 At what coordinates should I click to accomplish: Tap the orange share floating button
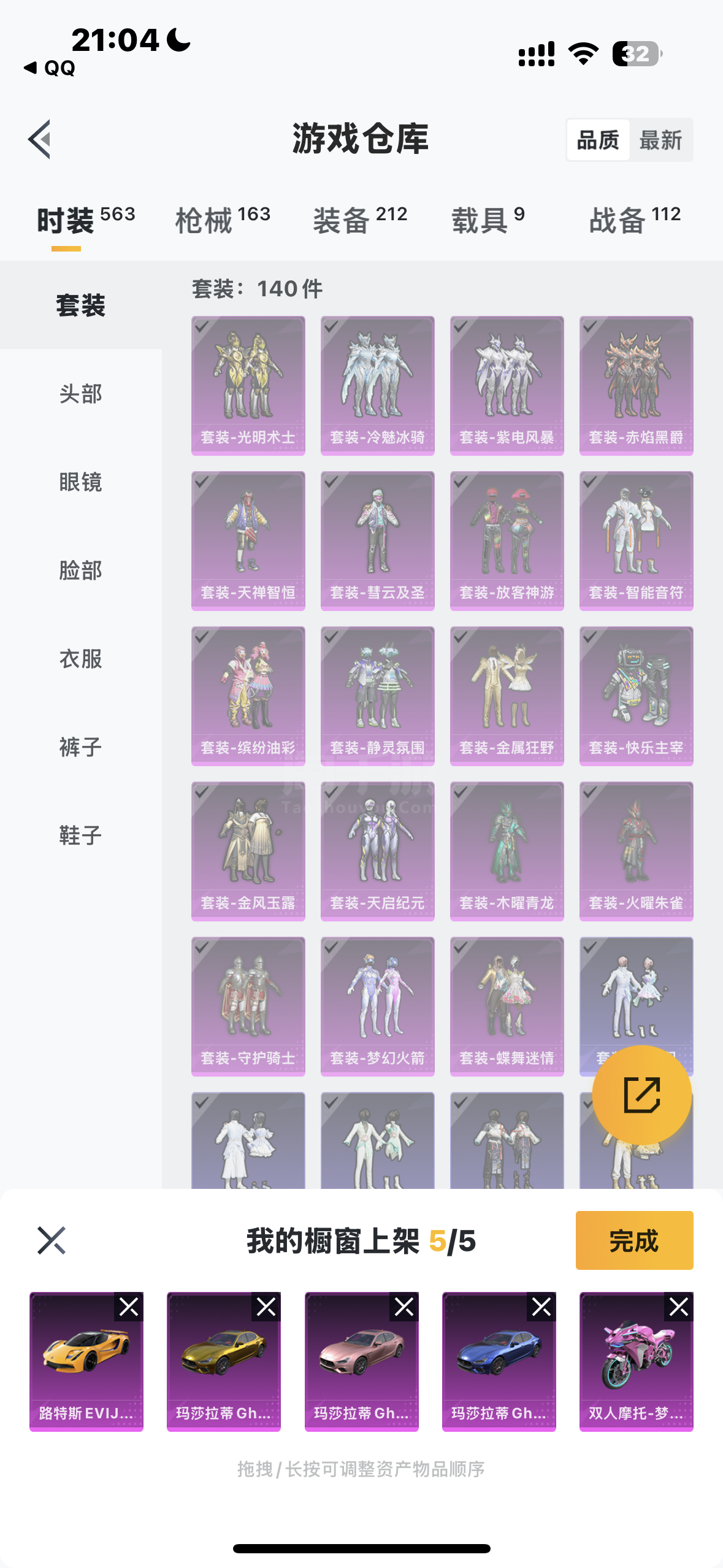pyautogui.click(x=642, y=1095)
